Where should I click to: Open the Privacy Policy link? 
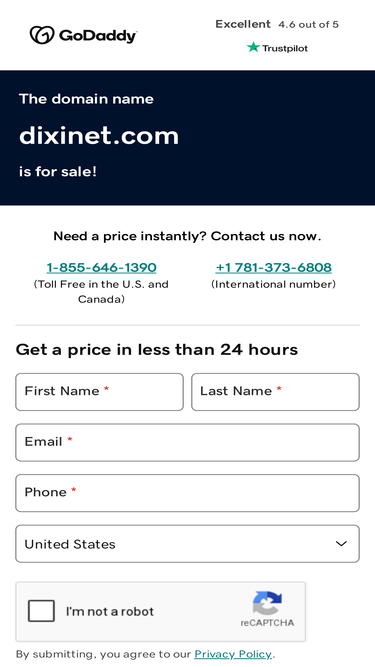tap(233, 654)
